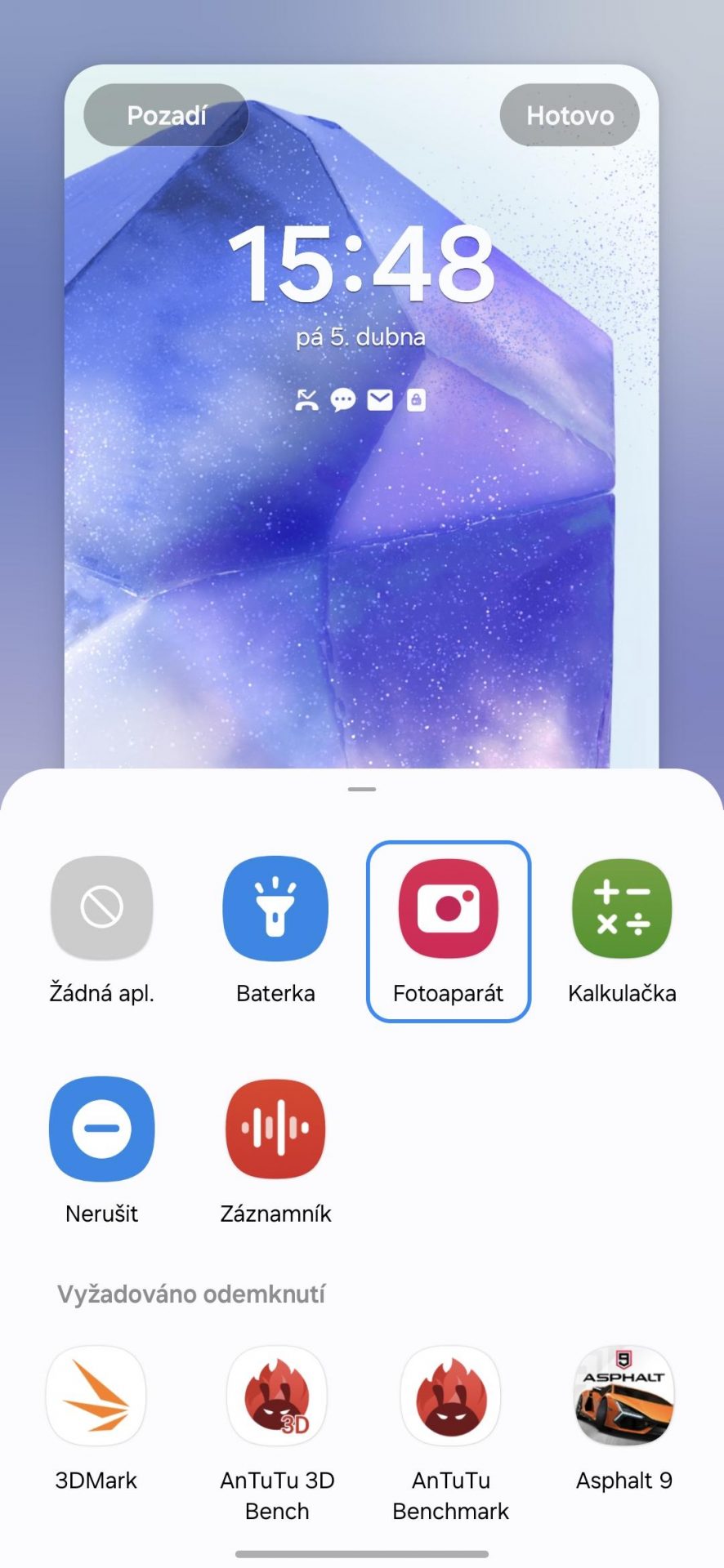
Task: Pick the AnTuTu Benchmark app
Action: (450, 1433)
